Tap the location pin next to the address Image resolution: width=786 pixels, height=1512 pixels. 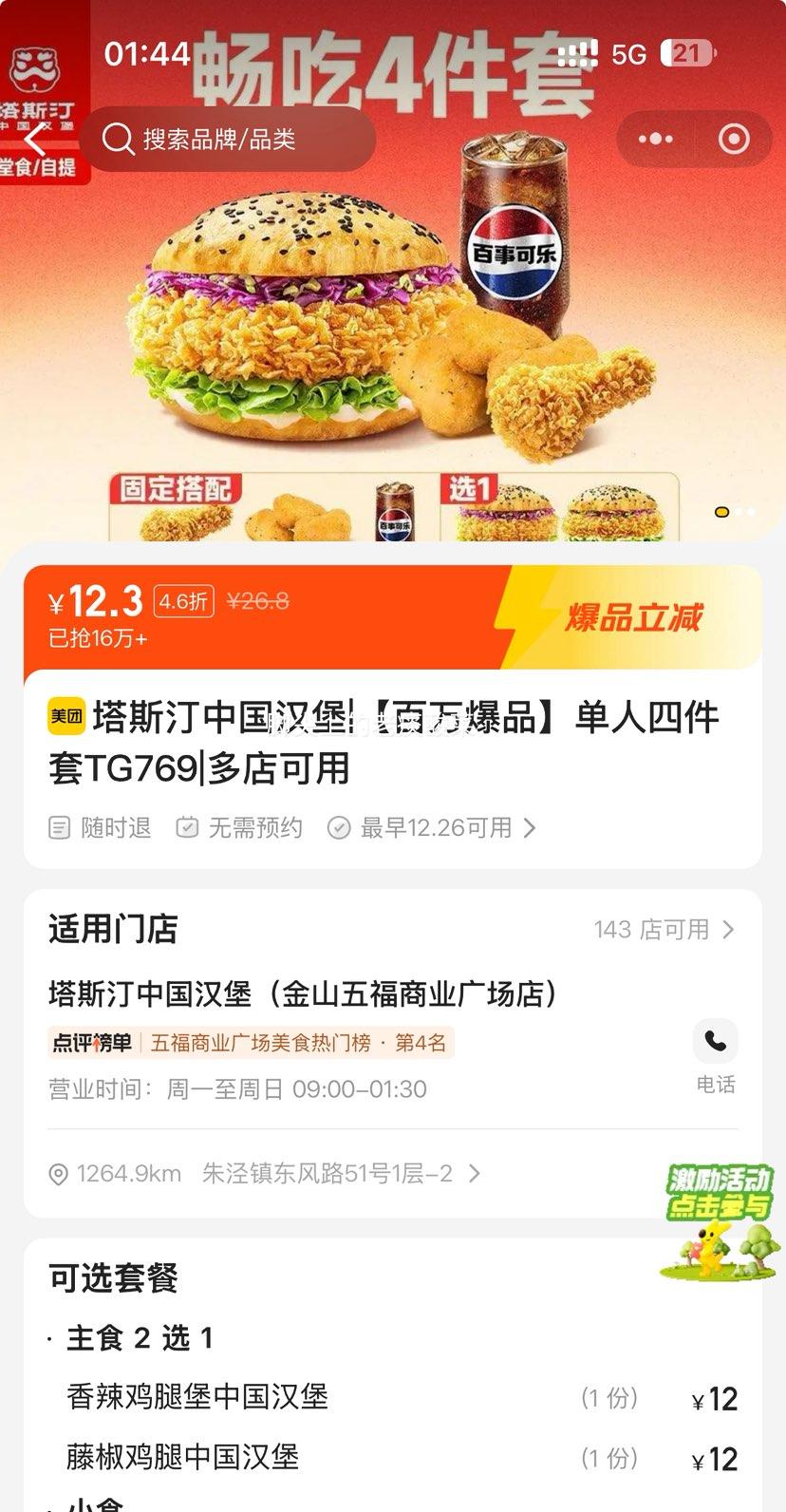click(58, 1174)
